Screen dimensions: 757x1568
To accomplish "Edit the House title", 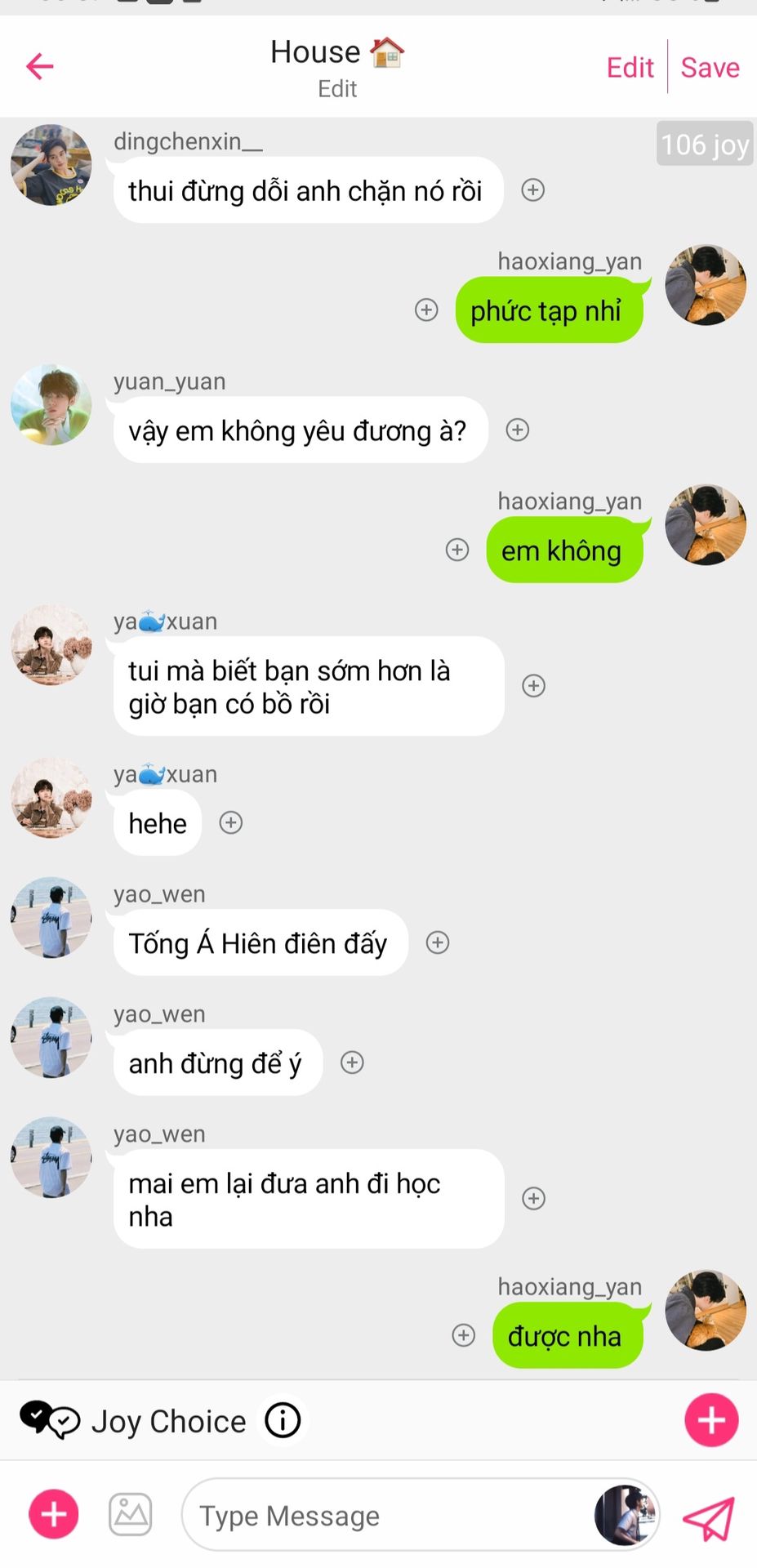I will click(337, 88).
